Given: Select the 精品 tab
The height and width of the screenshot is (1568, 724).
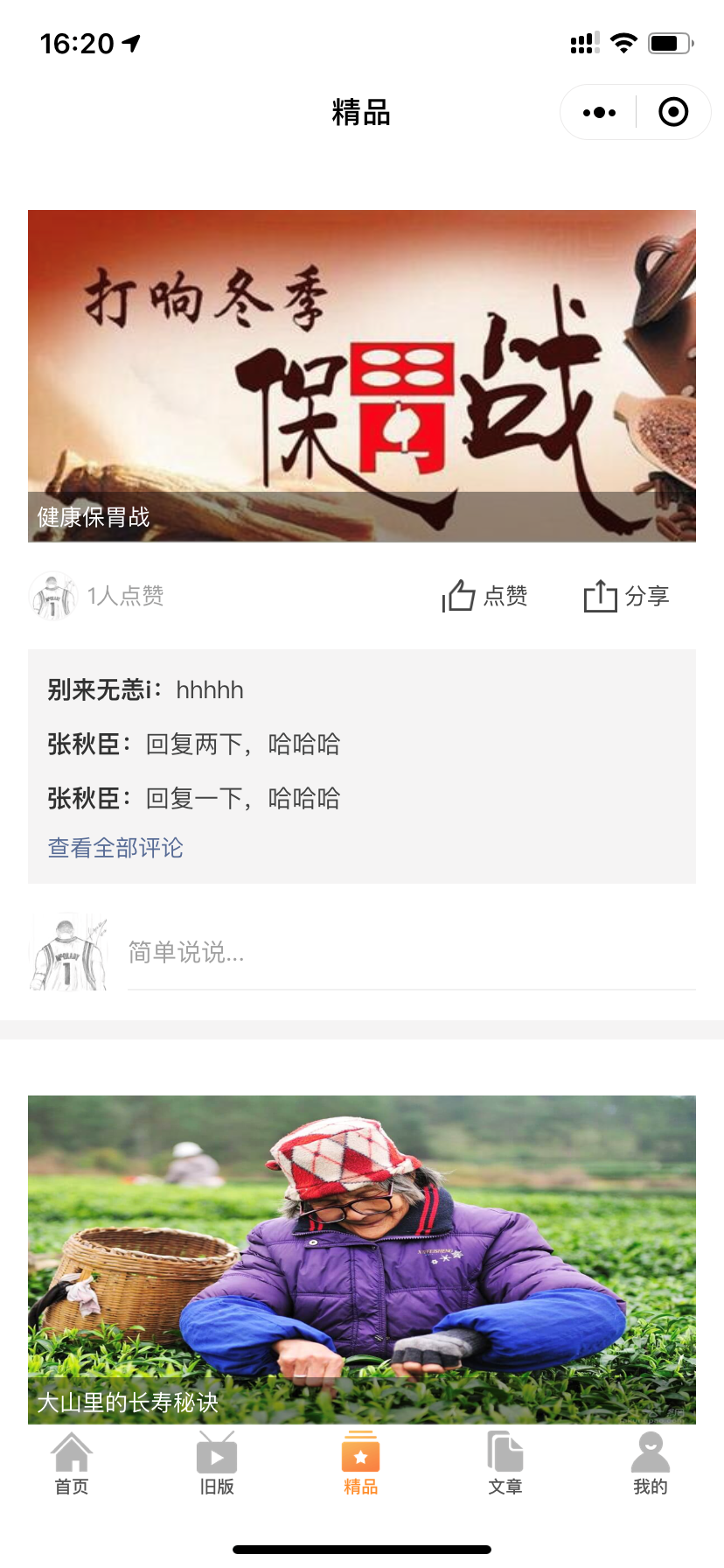Looking at the screenshot, I should (x=361, y=1463).
